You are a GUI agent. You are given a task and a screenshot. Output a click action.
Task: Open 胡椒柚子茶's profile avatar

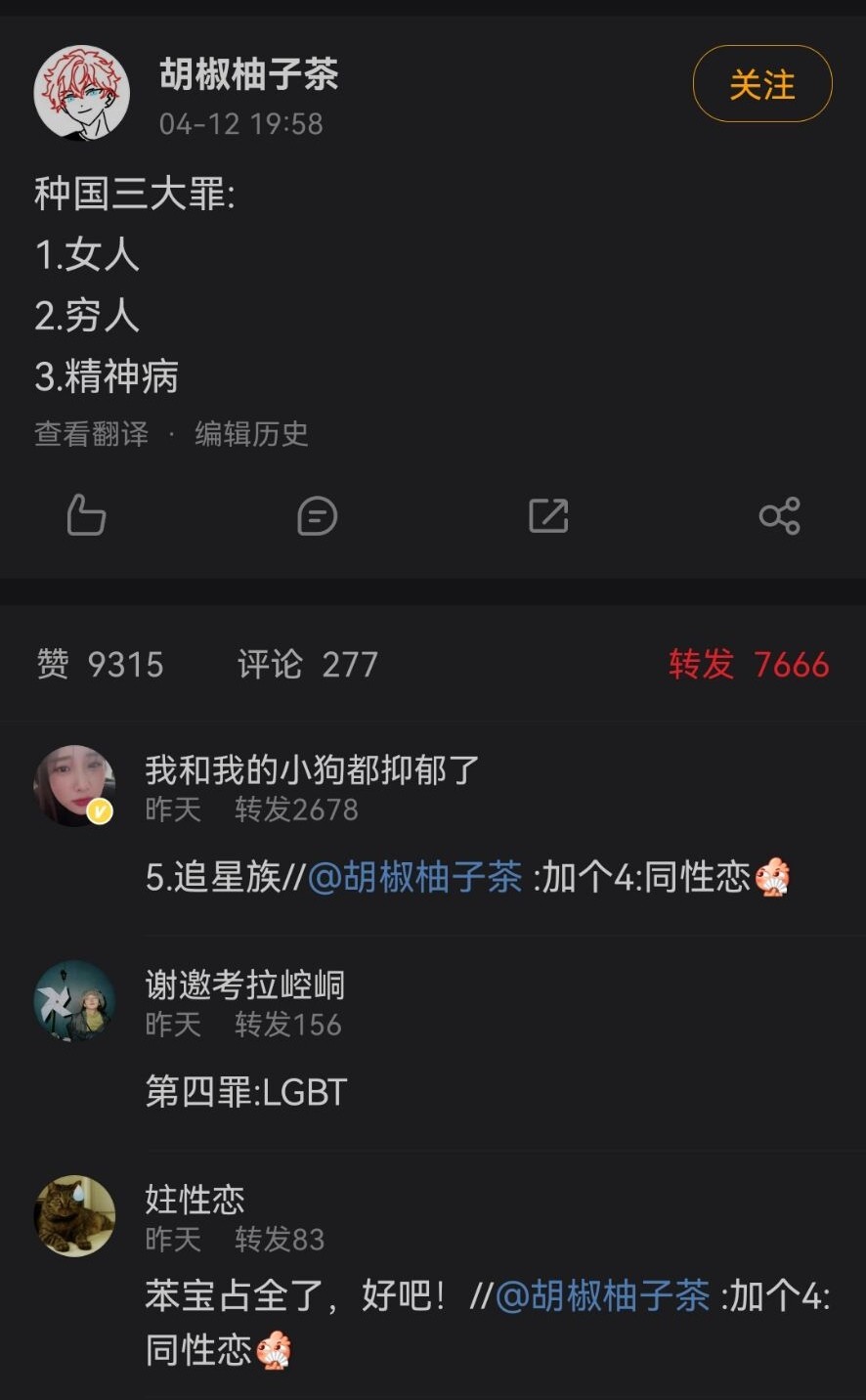(x=82, y=93)
